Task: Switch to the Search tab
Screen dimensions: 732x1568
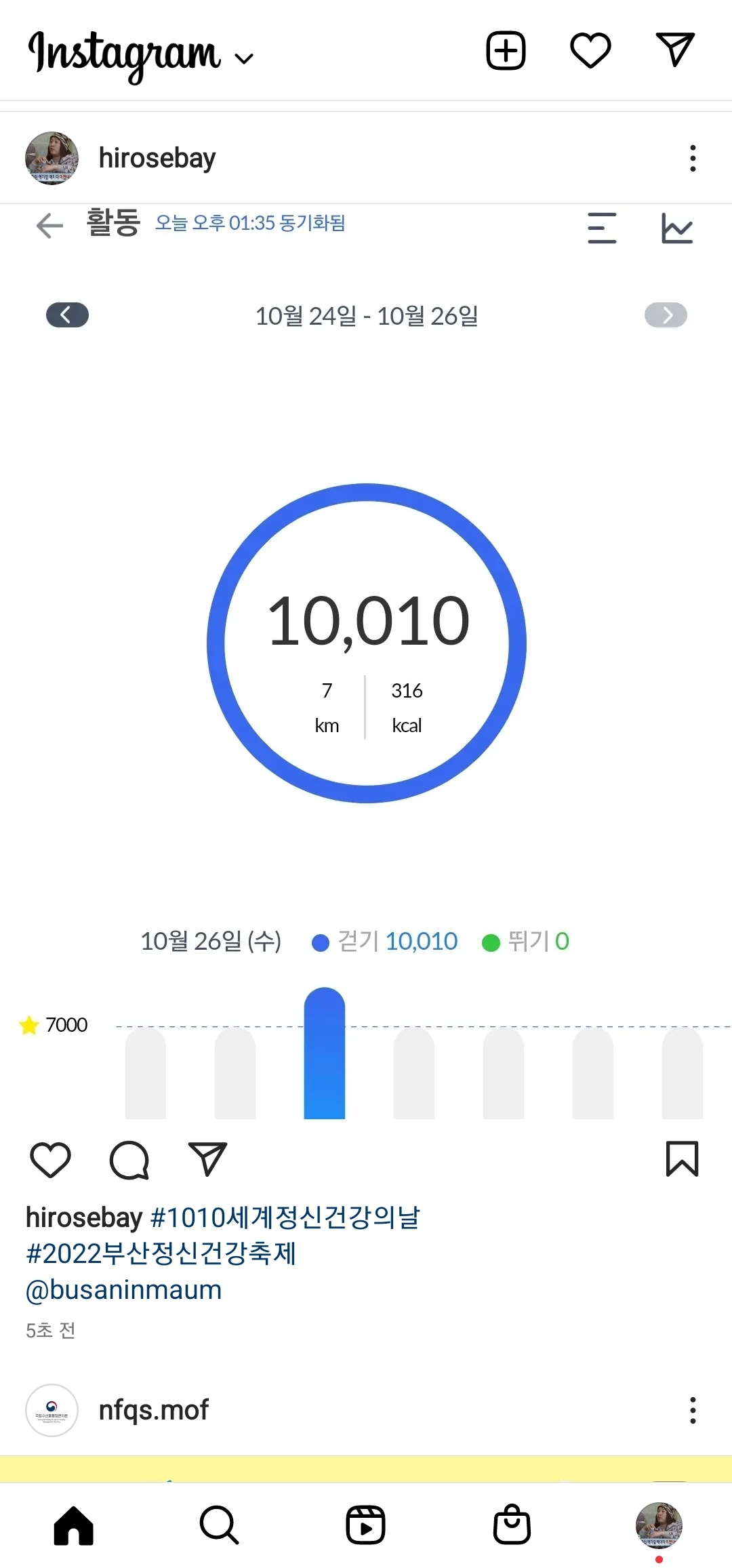Action: (220, 1525)
